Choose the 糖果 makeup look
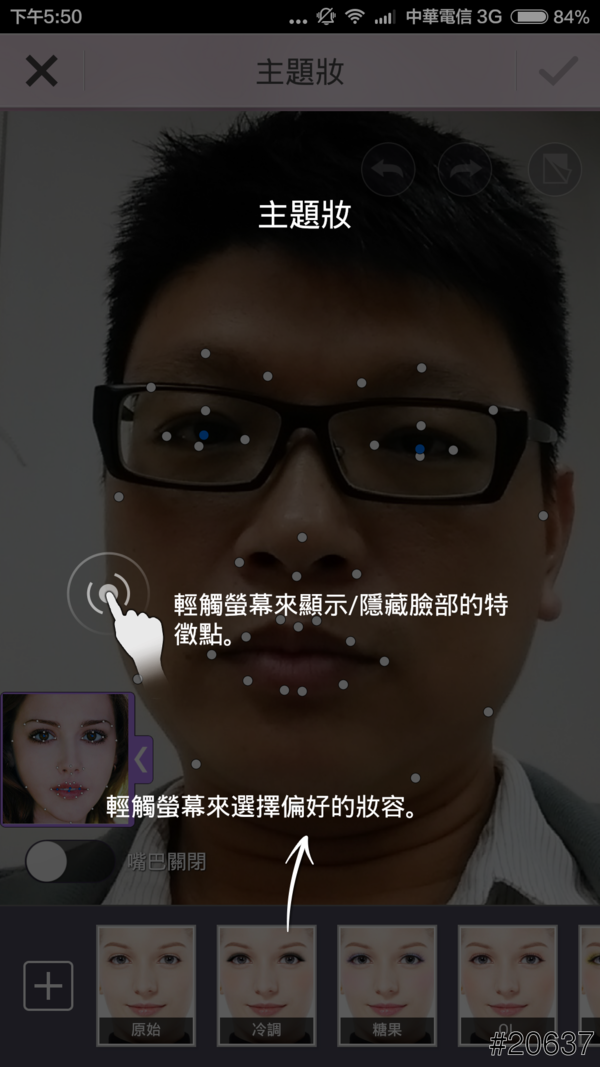This screenshot has width=600, height=1067. [387, 984]
